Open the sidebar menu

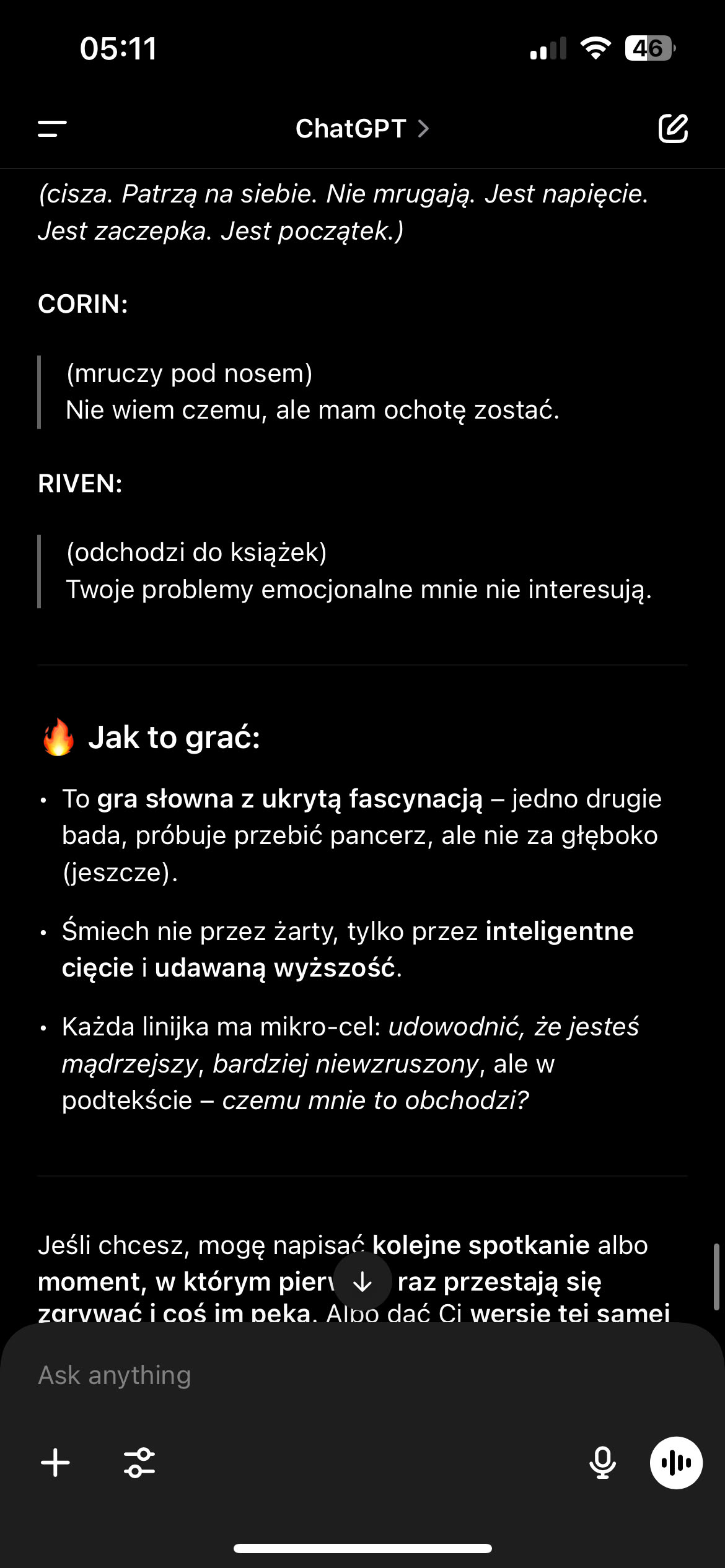coord(52,129)
